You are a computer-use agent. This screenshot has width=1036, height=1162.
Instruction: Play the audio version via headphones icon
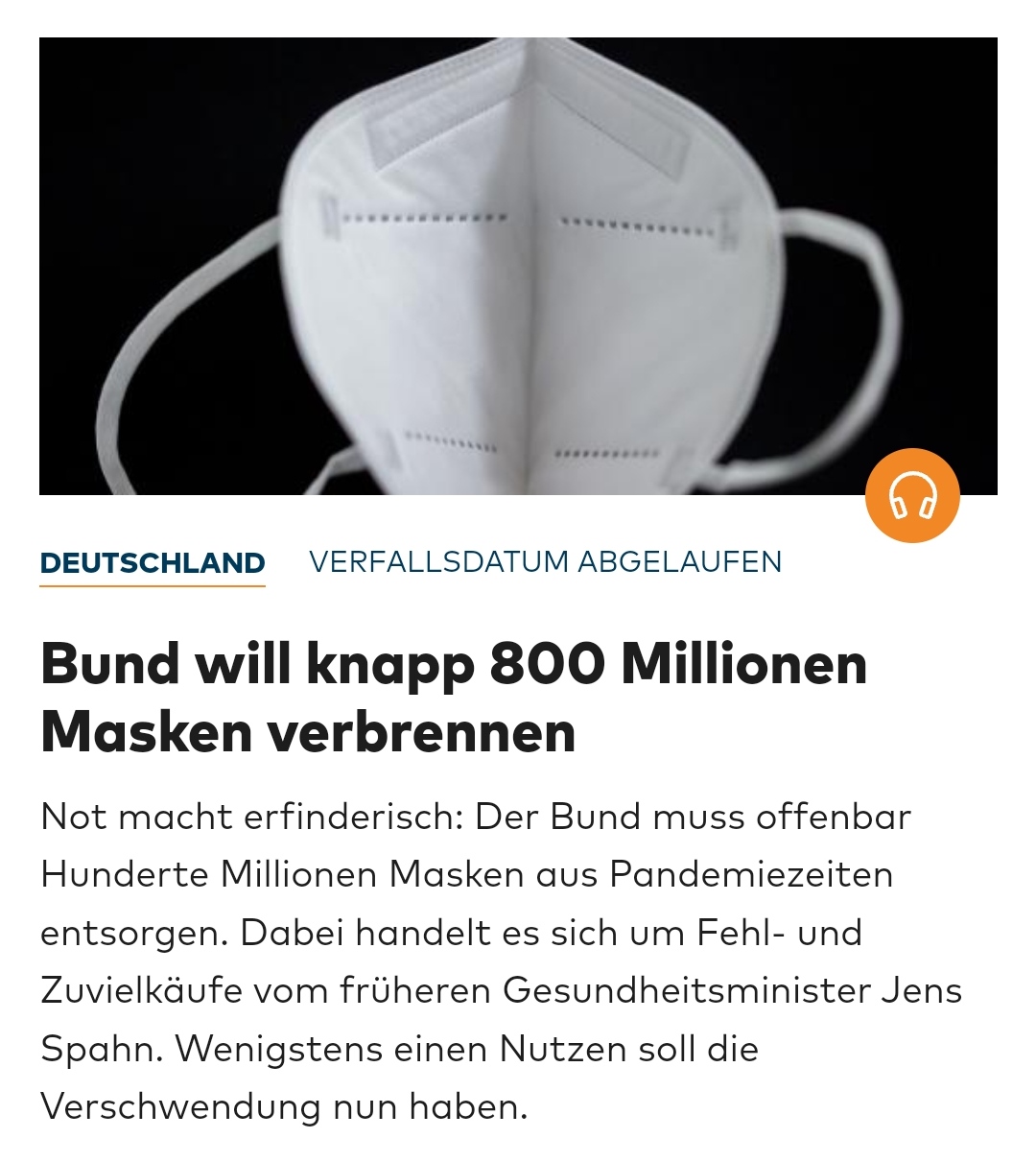click(911, 495)
